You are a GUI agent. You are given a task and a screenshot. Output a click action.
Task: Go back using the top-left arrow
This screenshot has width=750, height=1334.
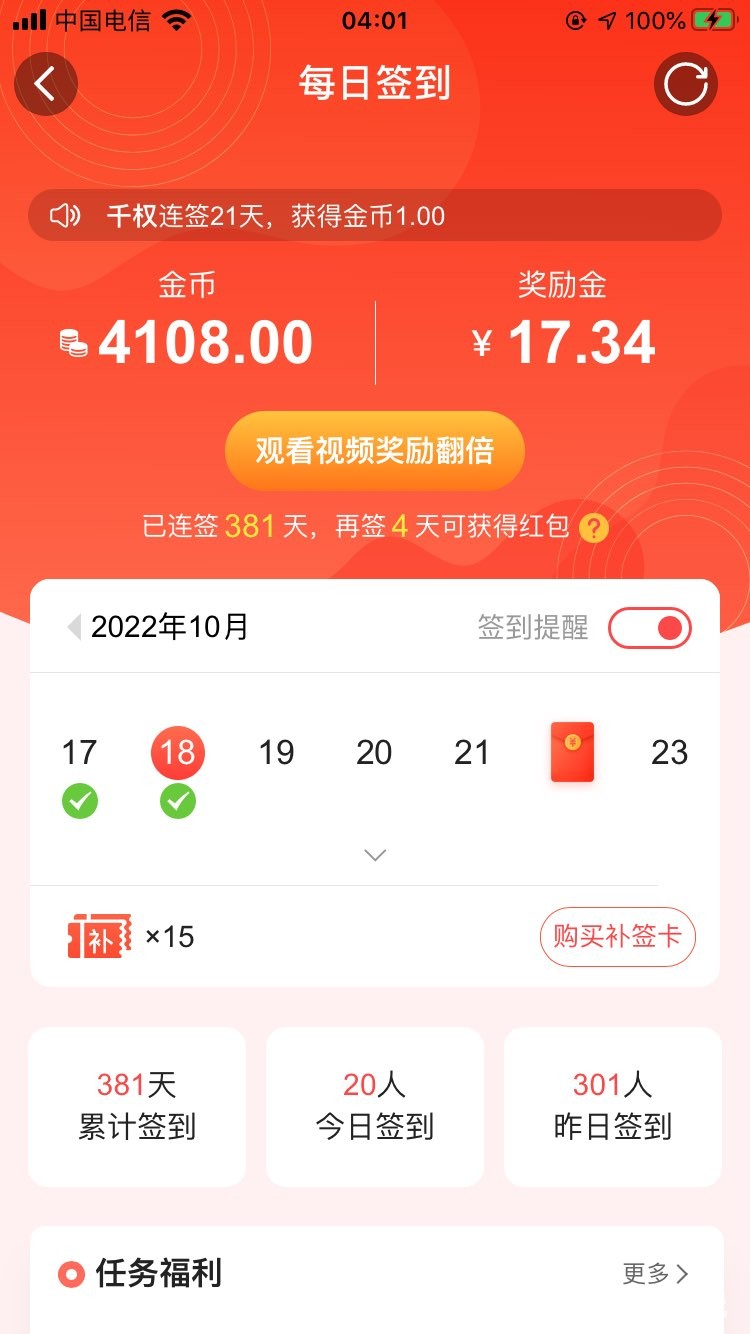click(x=46, y=84)
